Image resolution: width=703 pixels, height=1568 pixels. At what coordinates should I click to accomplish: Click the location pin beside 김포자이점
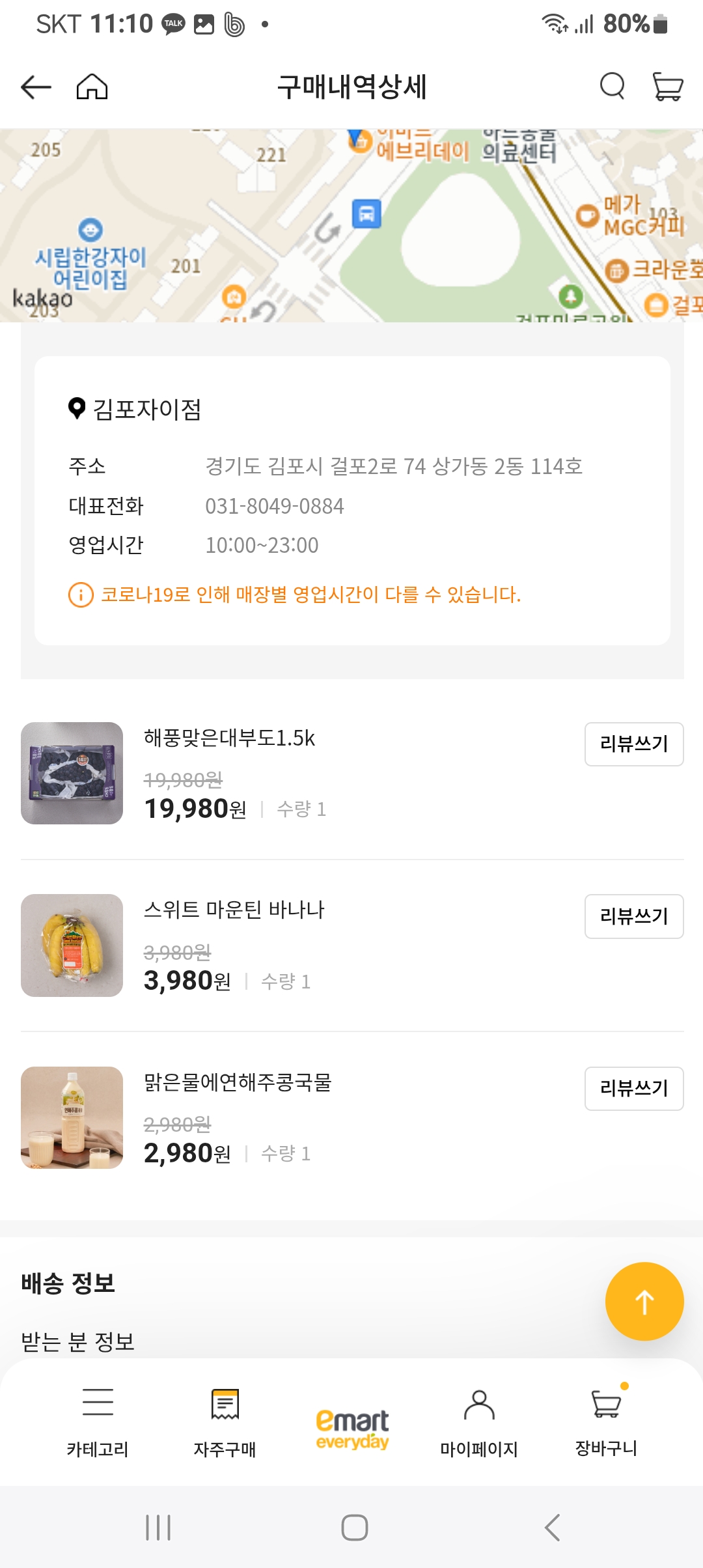(x=75, y=409)
